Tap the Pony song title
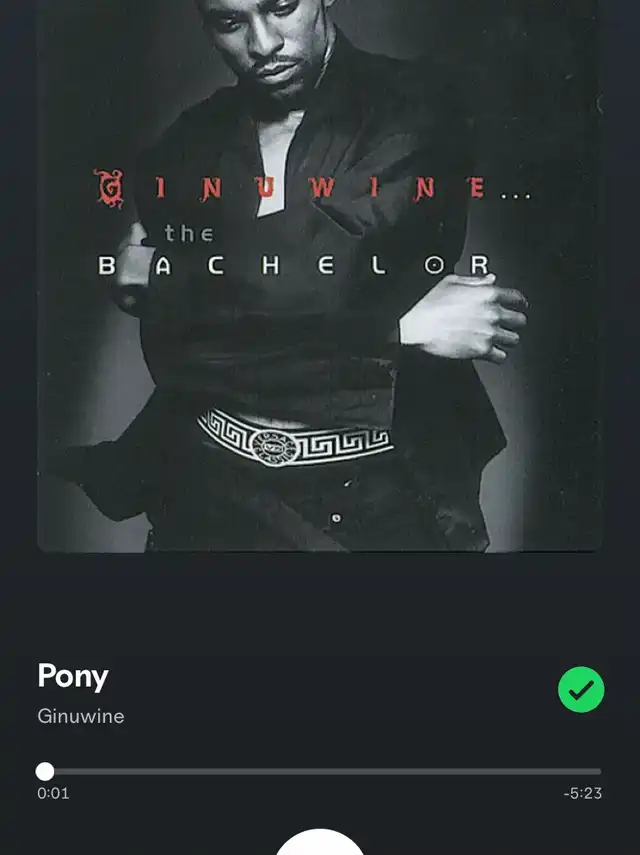640x855 pixels. (73, 676)
